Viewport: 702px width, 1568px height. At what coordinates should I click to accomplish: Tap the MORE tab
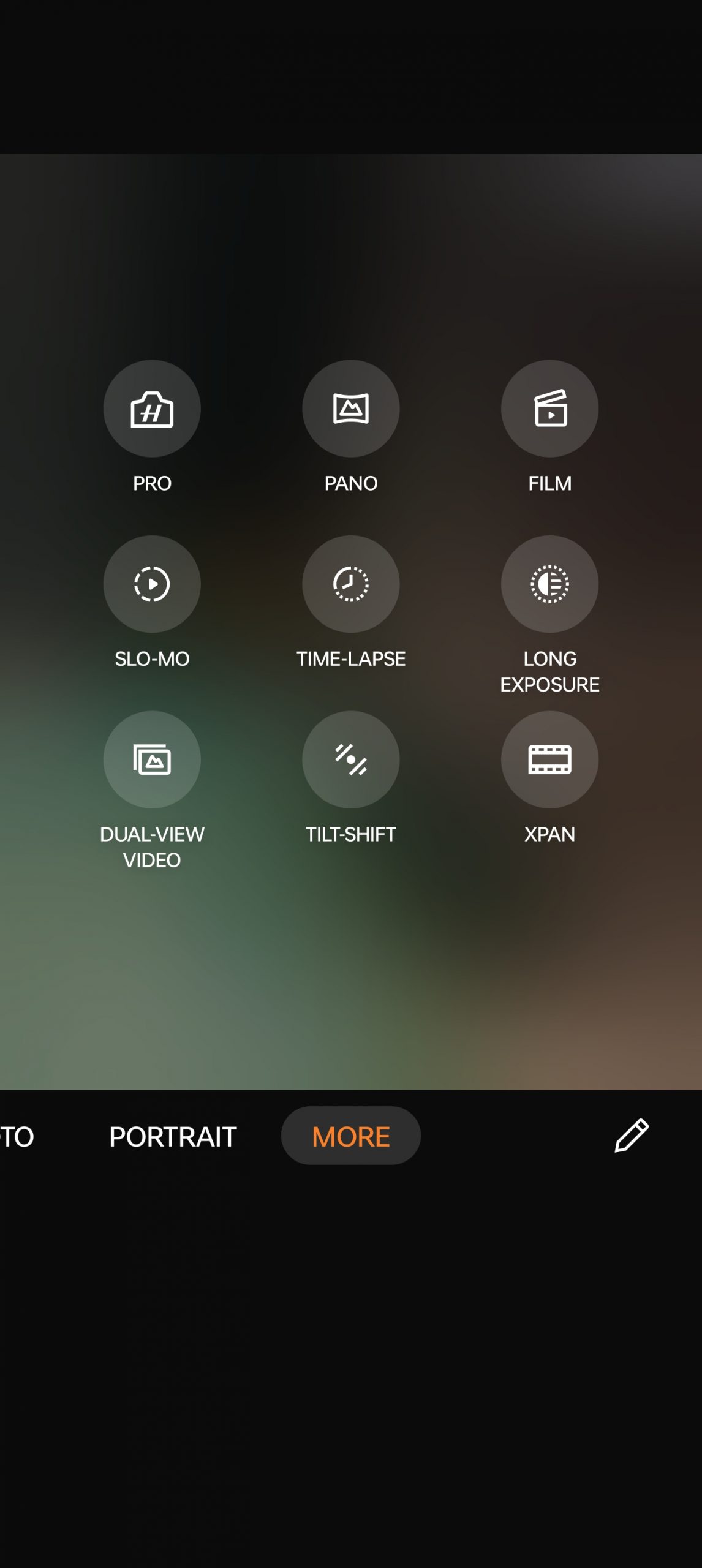pos(350,1136)
